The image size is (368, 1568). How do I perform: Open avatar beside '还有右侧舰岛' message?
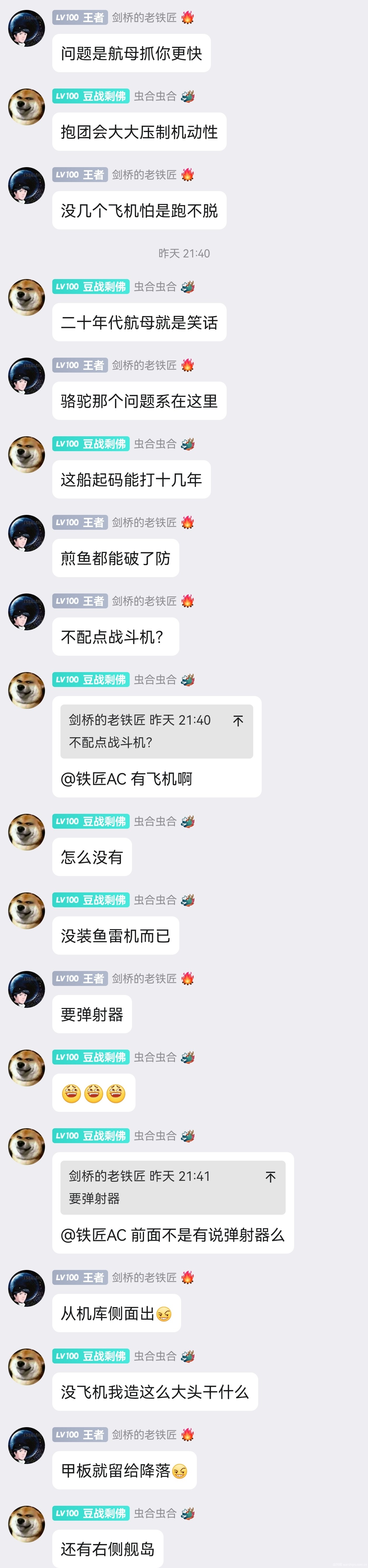pyautogui.click(x=27, y=1524)
